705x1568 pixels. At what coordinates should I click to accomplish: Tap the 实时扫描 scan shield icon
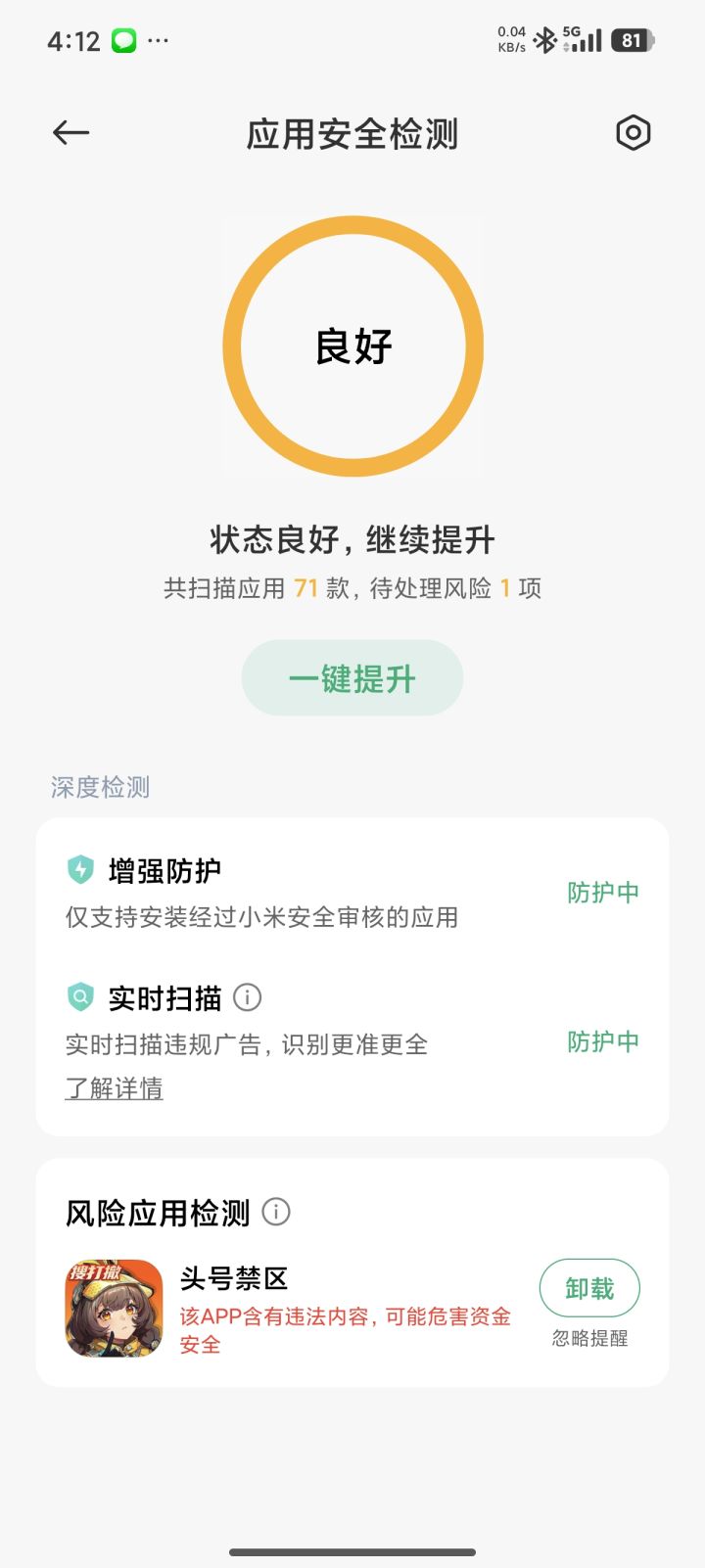[x=81, y=996]
